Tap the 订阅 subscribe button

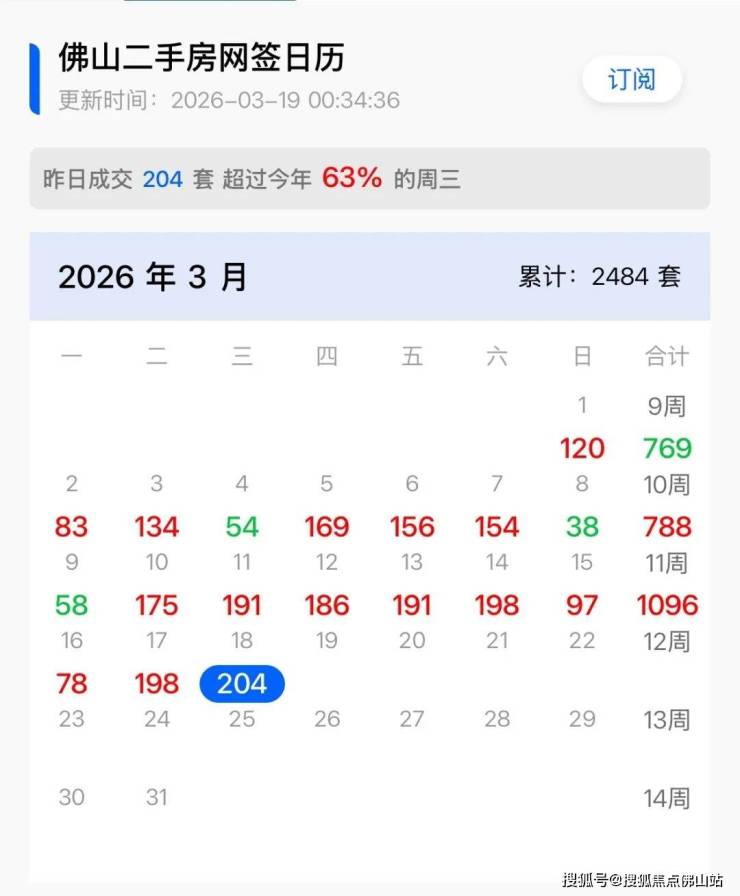click(x=631, y=79)
